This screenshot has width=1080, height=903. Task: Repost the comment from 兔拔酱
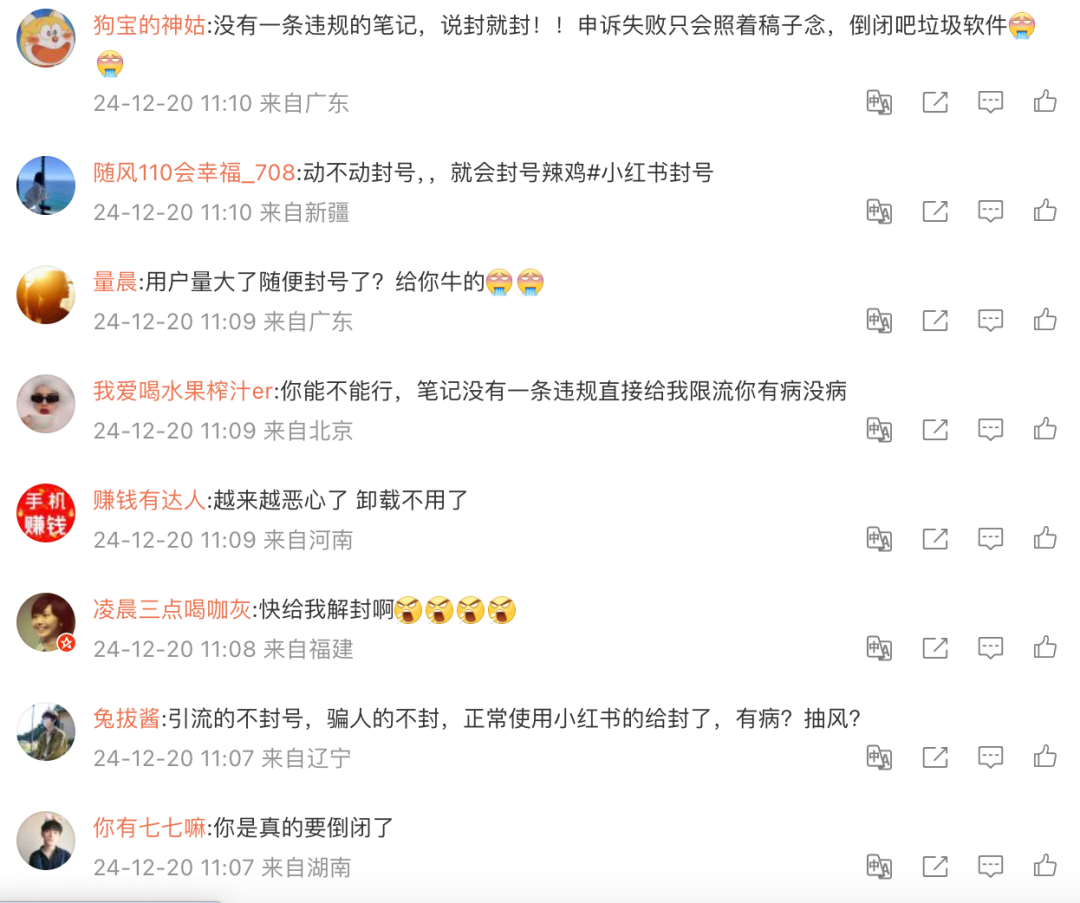[x=935, y=757]
